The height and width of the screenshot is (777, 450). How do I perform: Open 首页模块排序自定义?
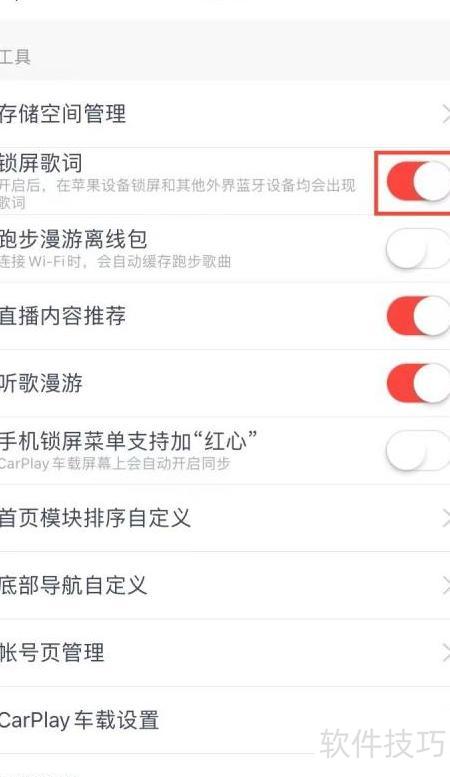pos(225,518)
